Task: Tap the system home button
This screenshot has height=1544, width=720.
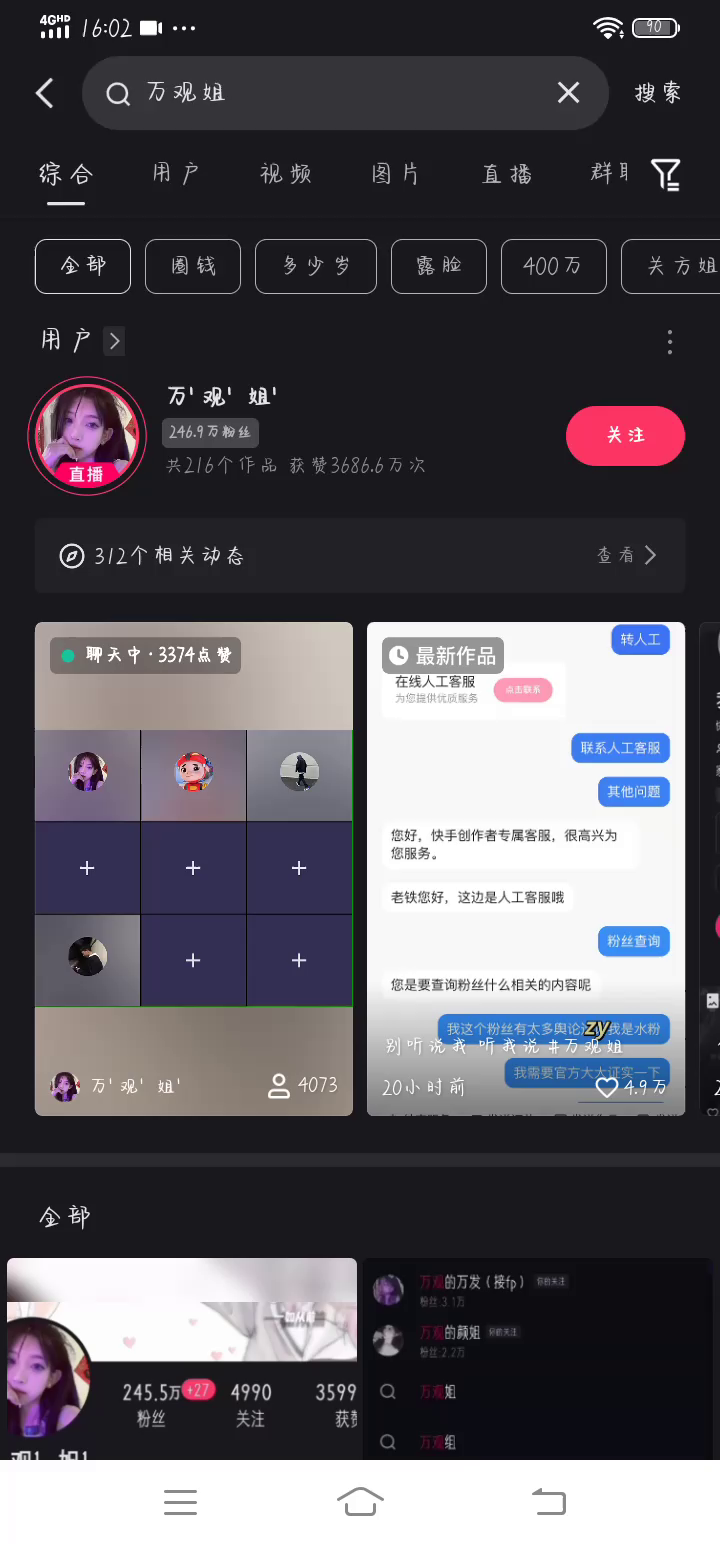Action: [x=360, y=1501]
